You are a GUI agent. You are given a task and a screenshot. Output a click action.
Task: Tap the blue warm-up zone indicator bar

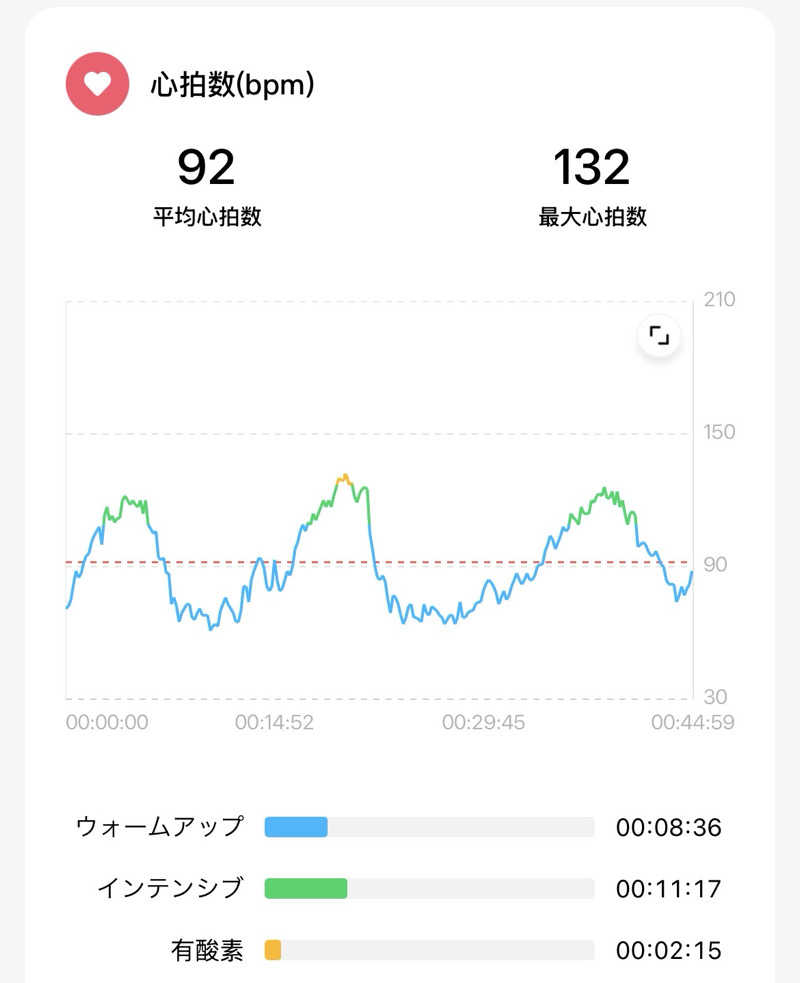coord(295,827)
